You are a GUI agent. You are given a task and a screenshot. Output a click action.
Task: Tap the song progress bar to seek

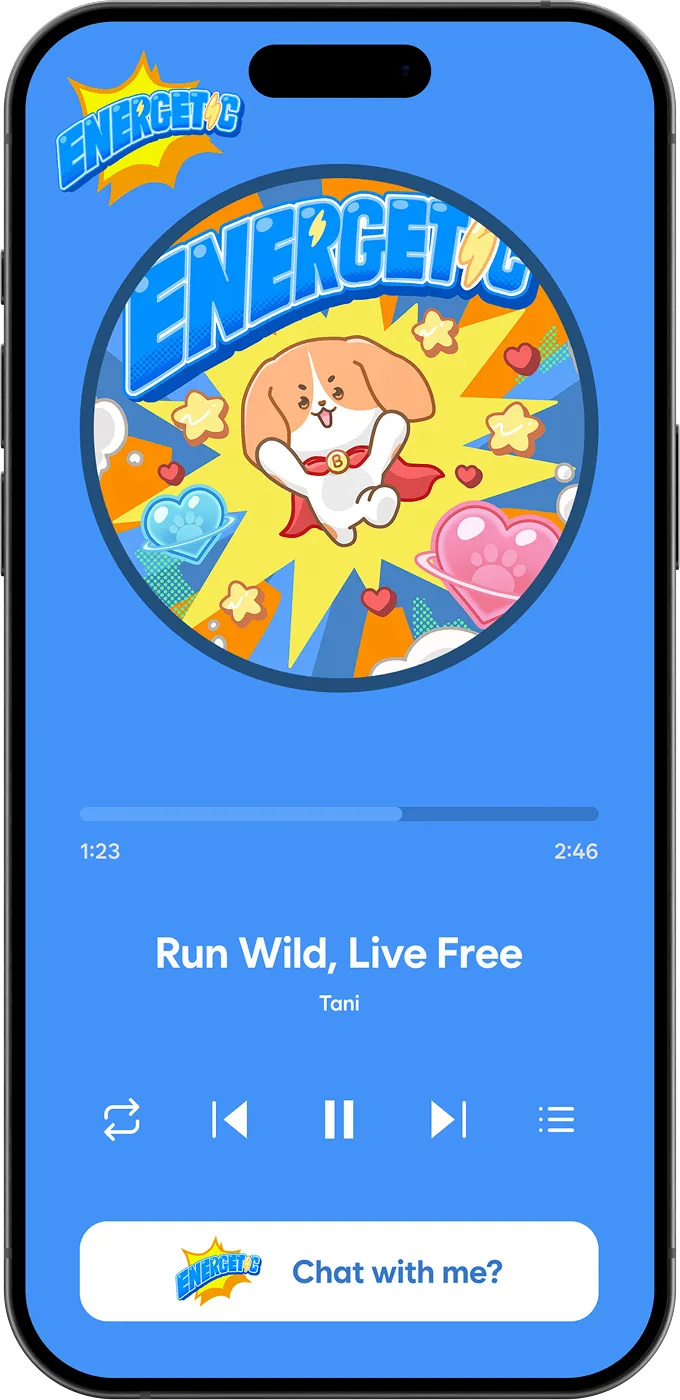[339, 814]
